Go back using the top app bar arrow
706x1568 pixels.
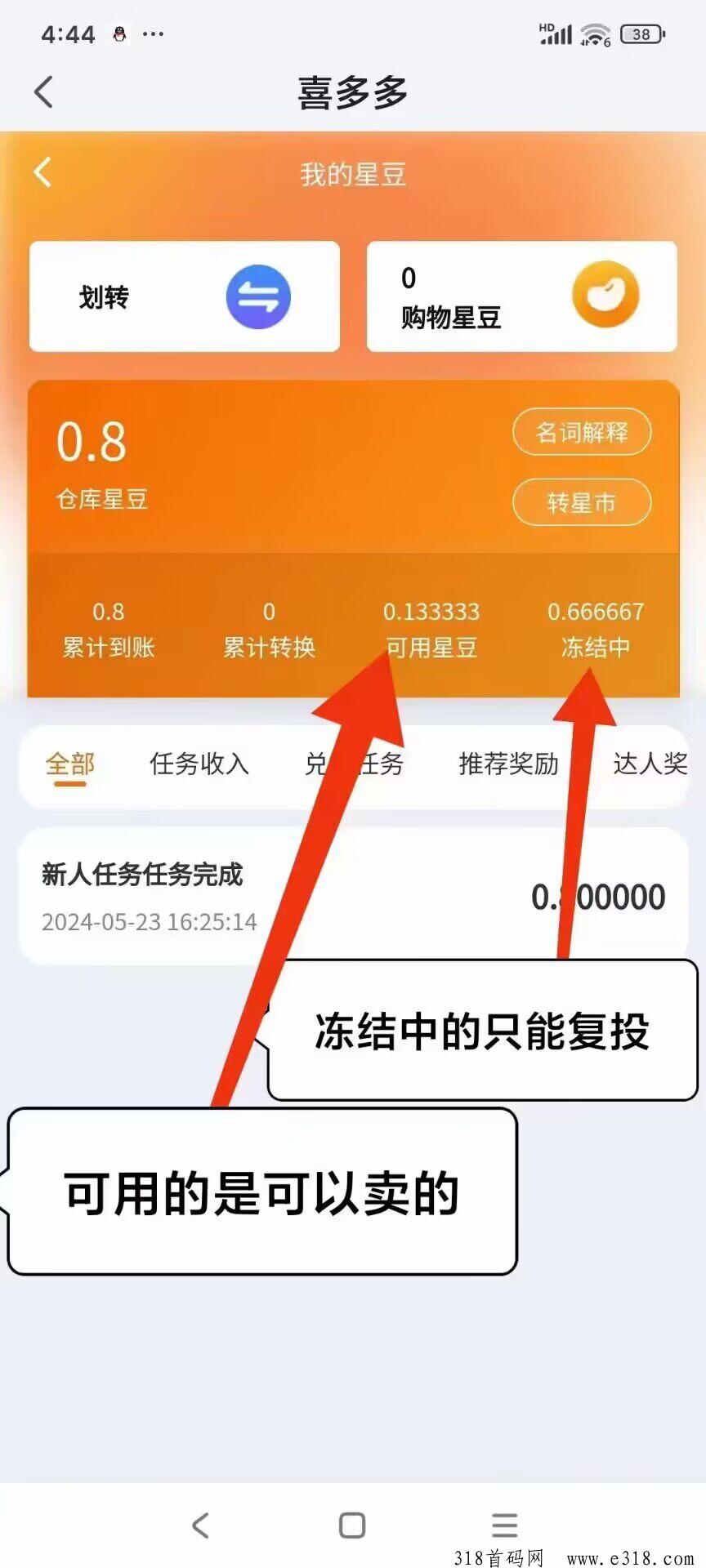tap(44, 91)
